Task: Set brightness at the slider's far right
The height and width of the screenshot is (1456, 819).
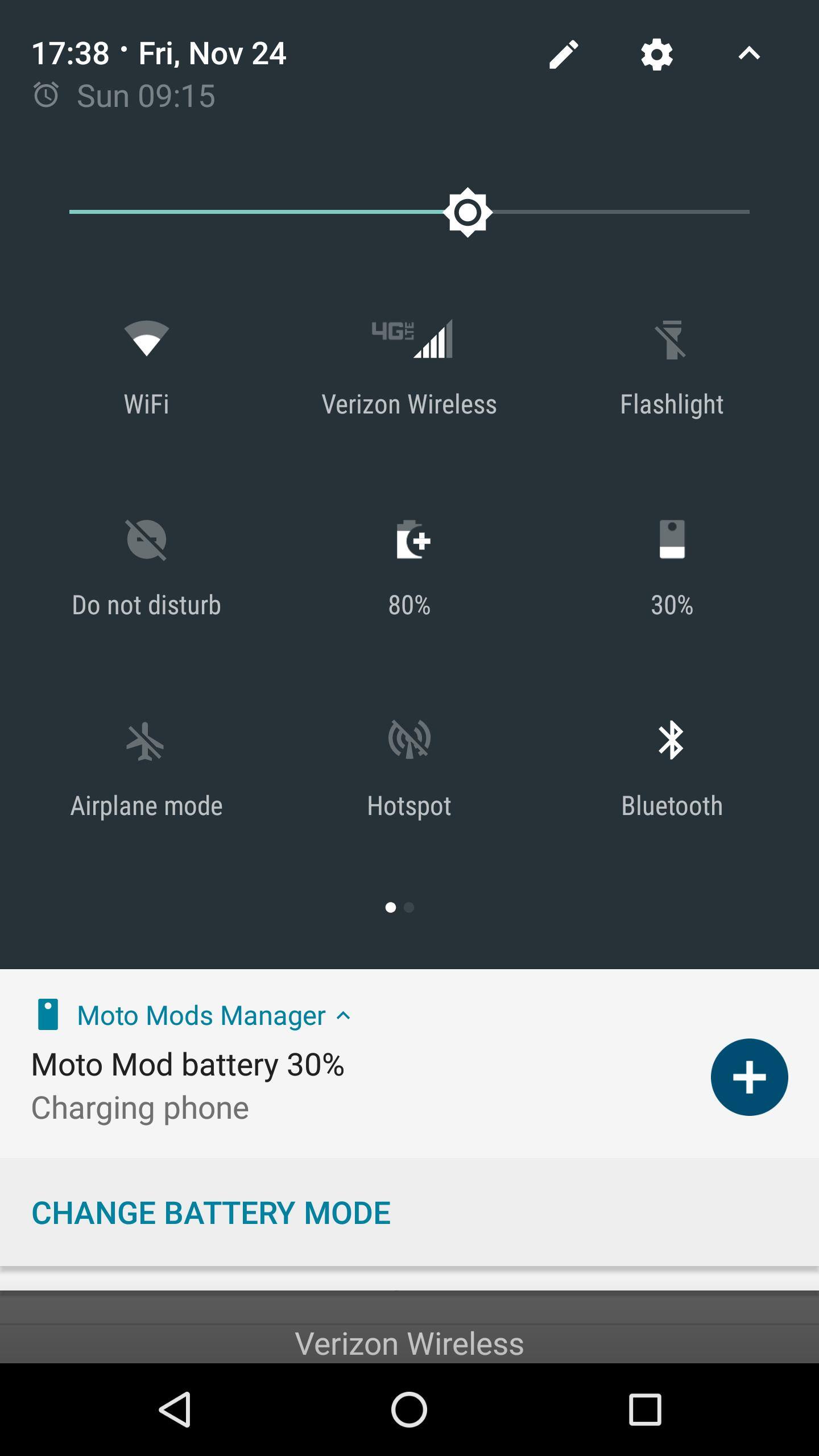Action: [745, 212]
